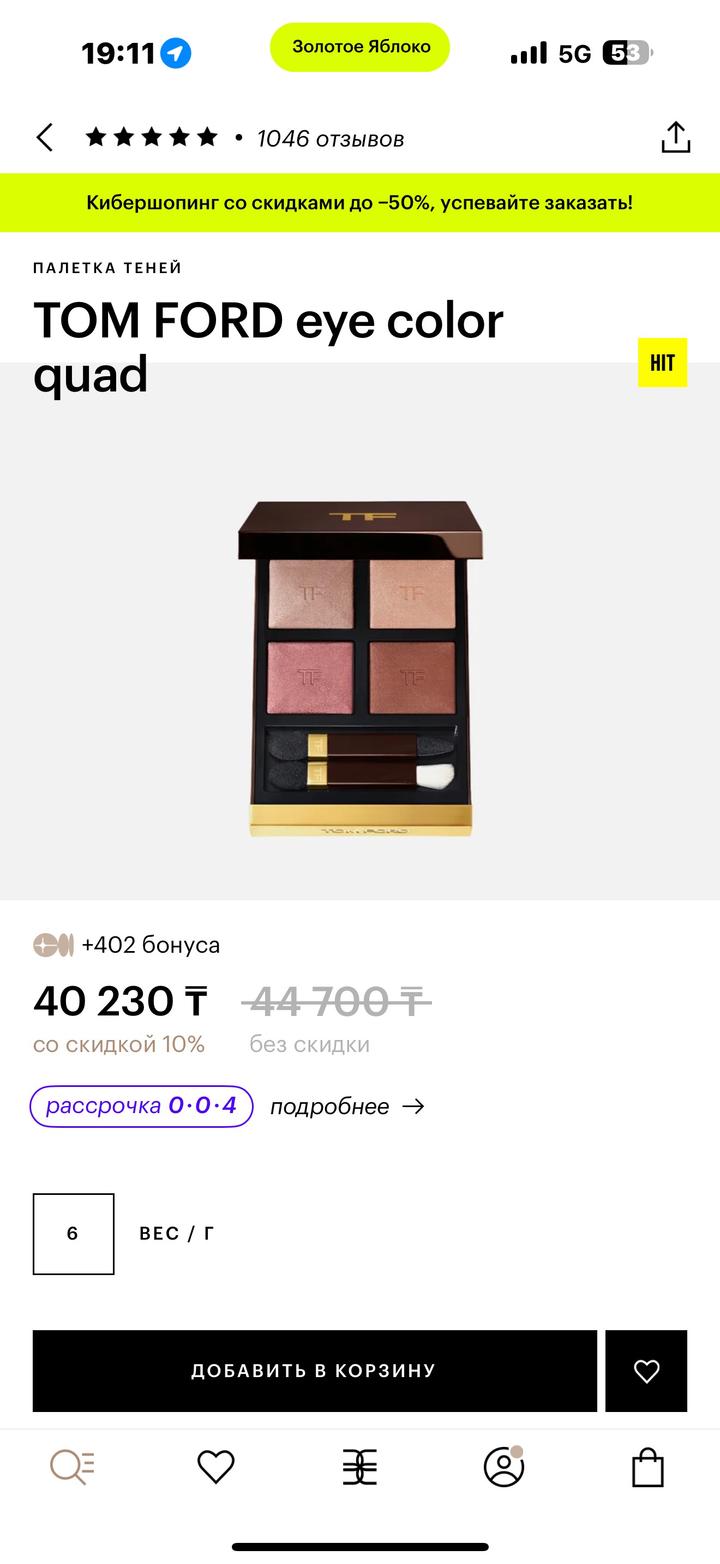Add product to favorites with heart button

[647, 1371]
